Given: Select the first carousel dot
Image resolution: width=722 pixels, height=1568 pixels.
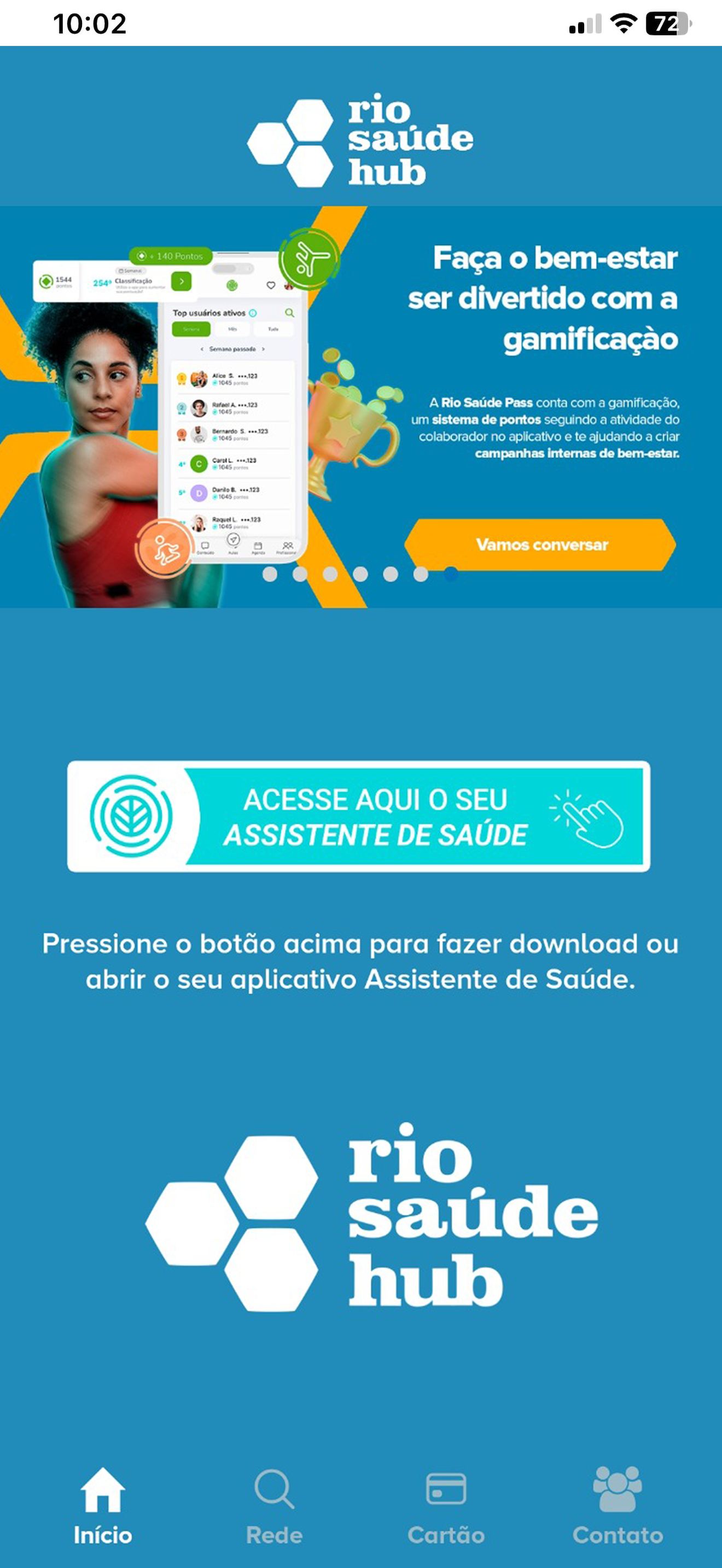Looking at the screenshot, I should (x=271, y=573).
